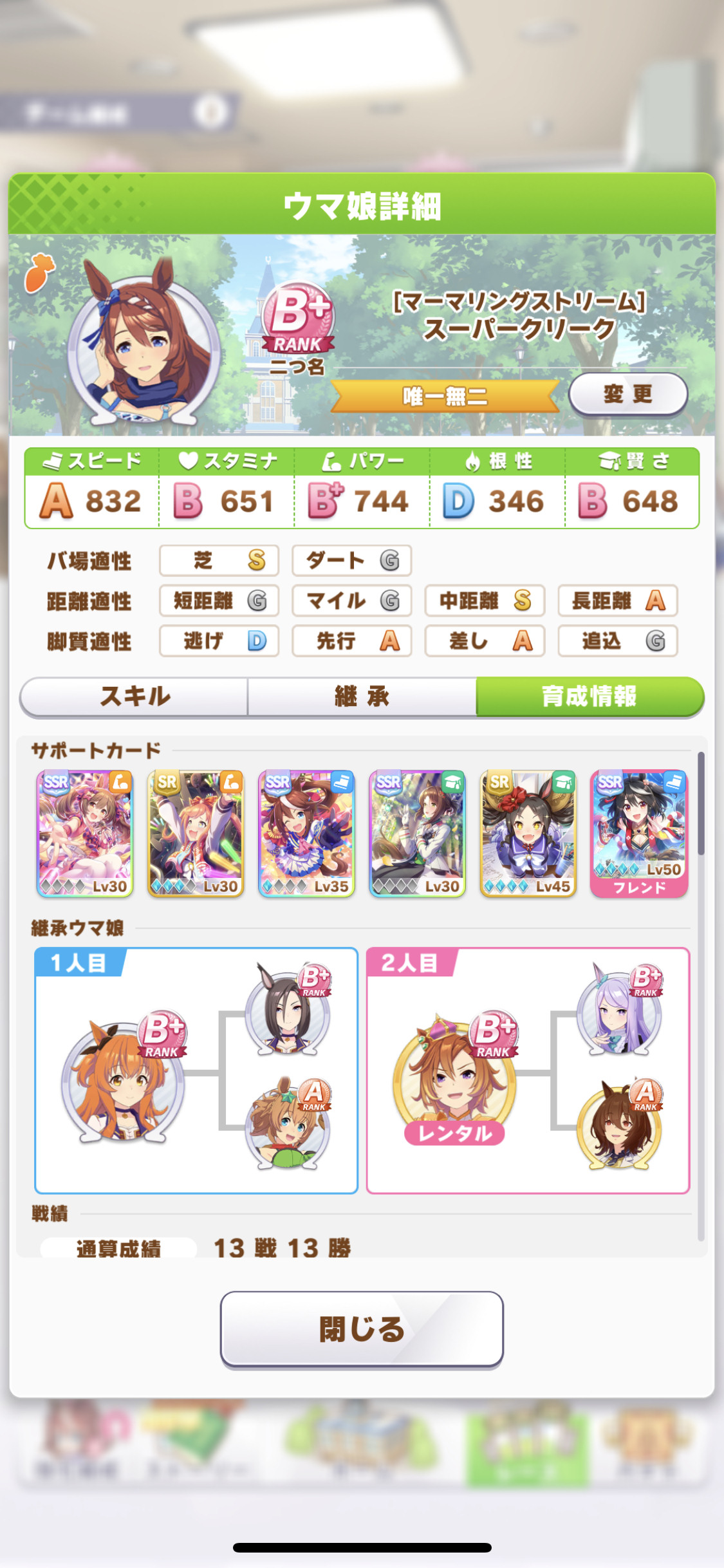Open the SR Lv30 power support card
Viewport: 724px width, 1568px height.
pos(196,834)
